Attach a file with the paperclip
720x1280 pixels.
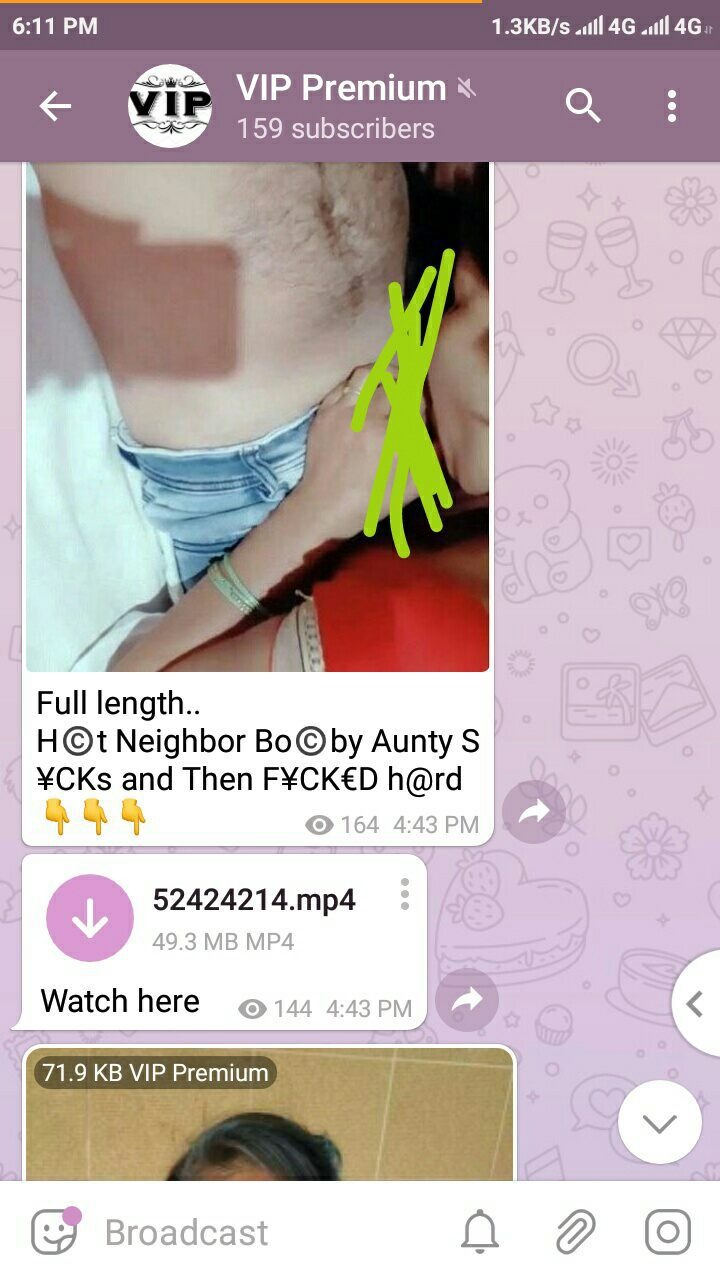575,1232
